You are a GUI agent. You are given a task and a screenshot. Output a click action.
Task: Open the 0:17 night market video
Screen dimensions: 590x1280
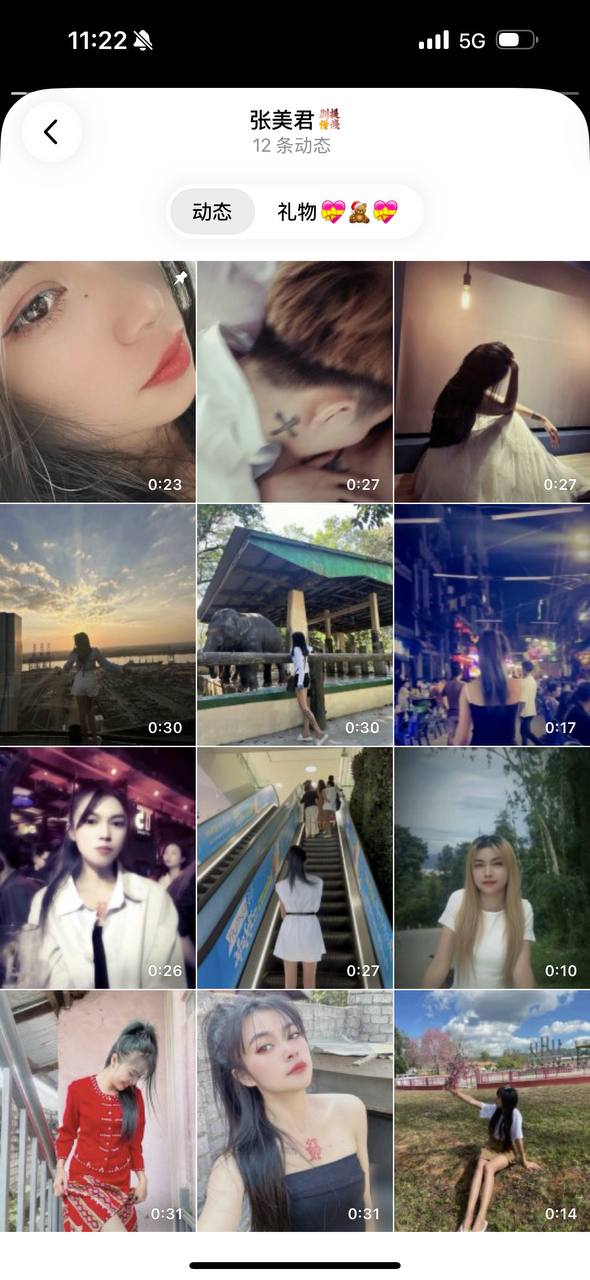pos(492,625)
